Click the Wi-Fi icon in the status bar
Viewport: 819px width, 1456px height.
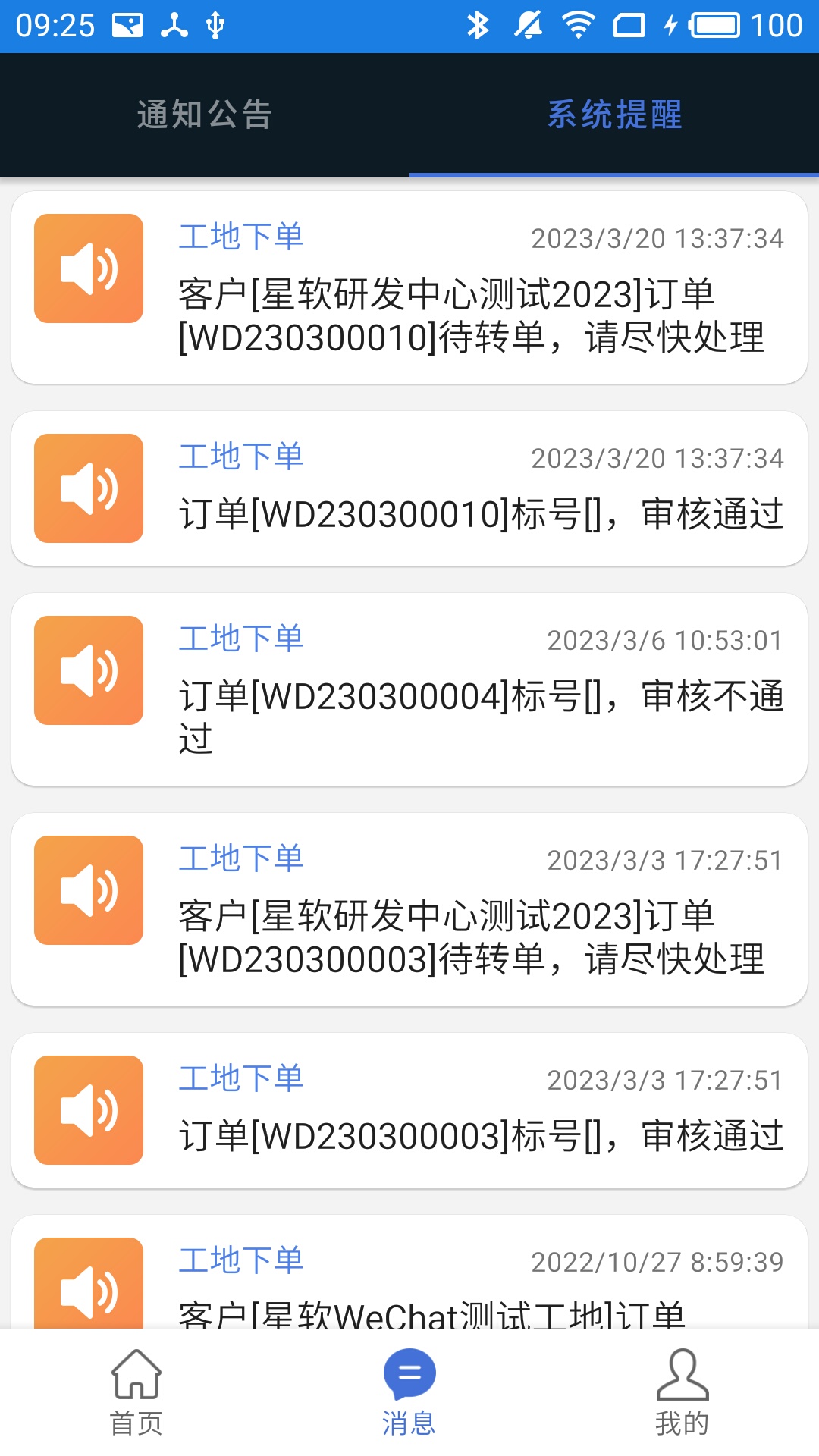[577, 25]
